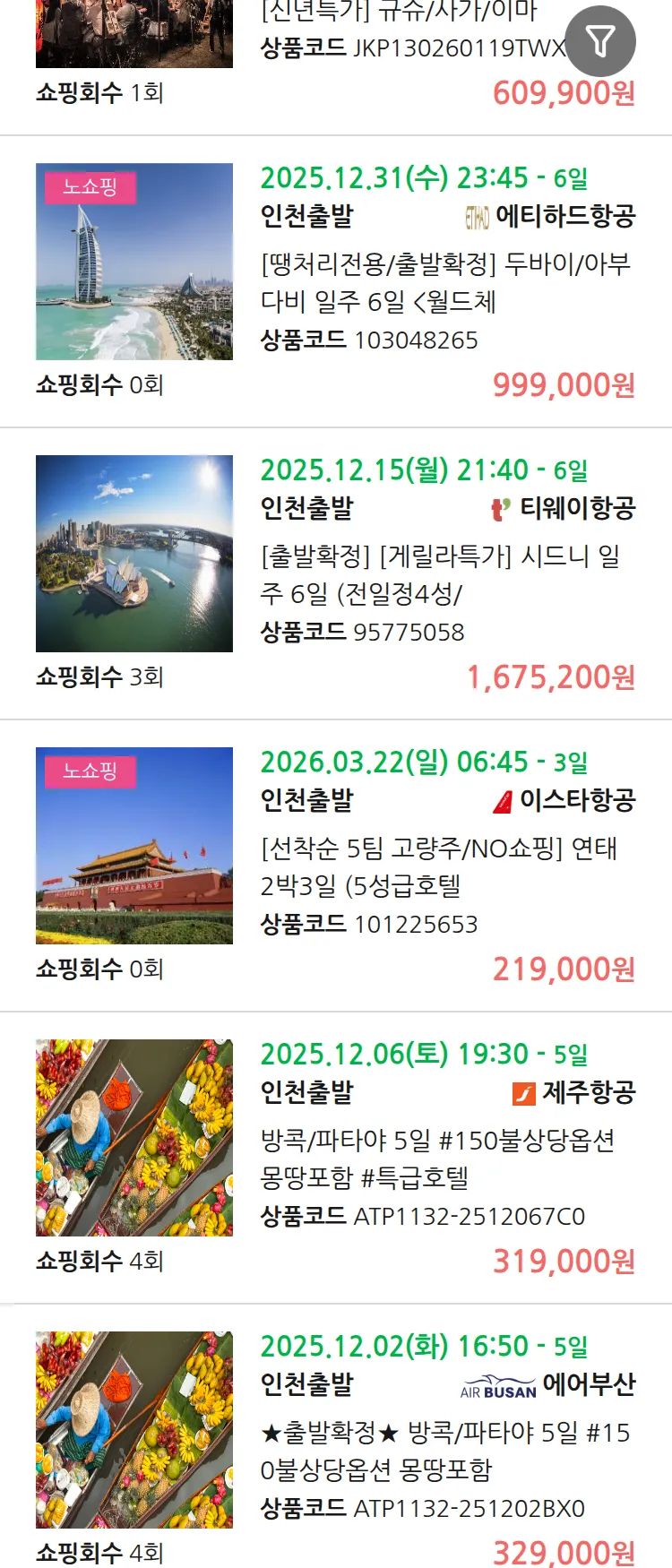
Task: Choose the Air Busan Bangkok/Pattaya 329,000원 package
Action: 446,1451
